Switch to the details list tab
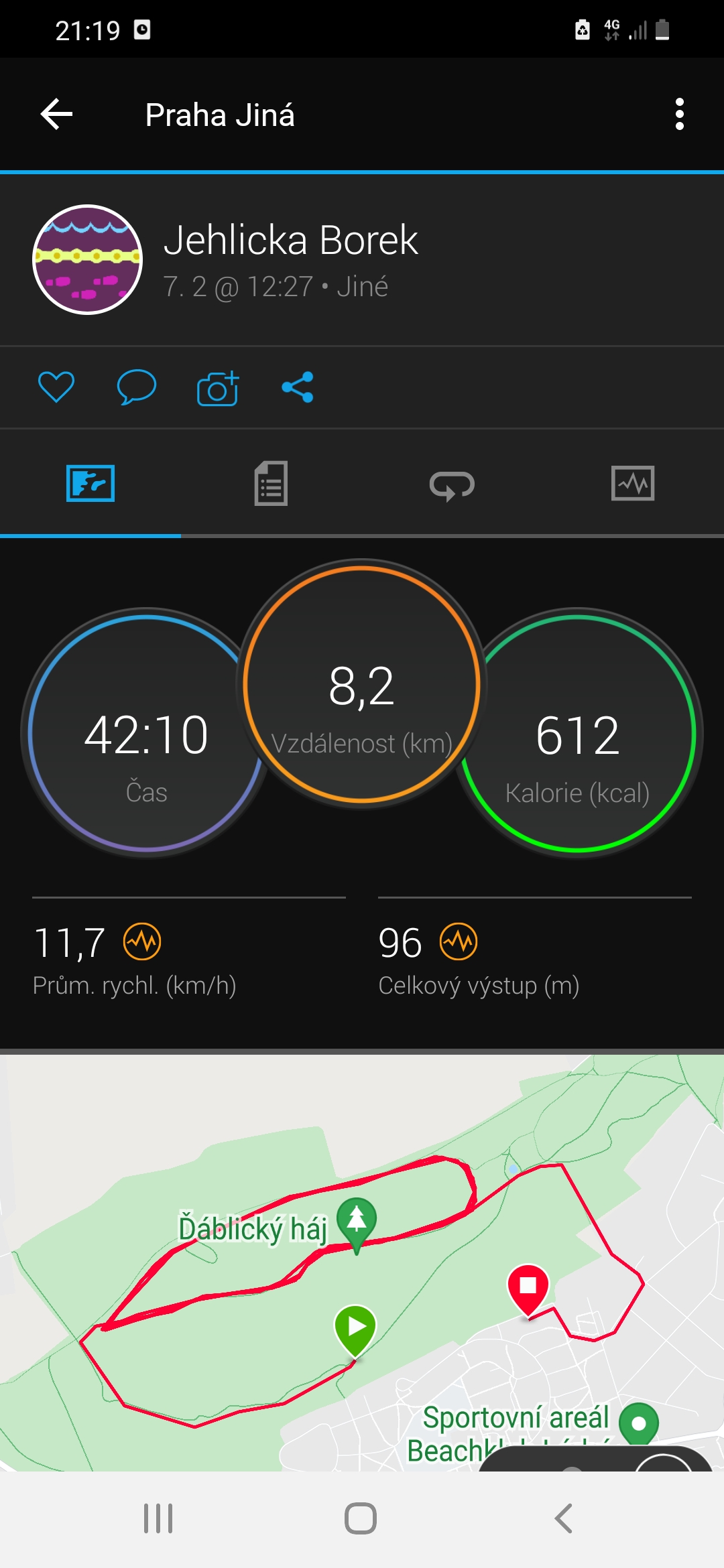Image resolution: width=724 pixels, height=1568 pixels. point(271,483)
